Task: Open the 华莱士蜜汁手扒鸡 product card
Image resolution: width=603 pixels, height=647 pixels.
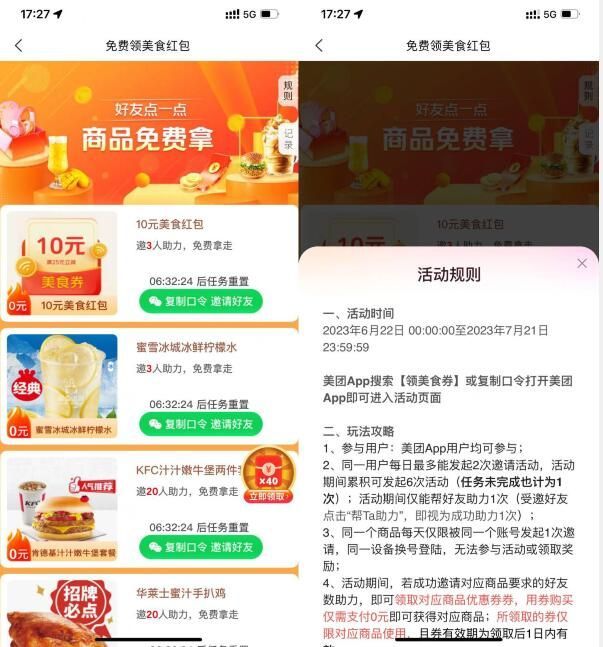Action: [x=62, y=612]
